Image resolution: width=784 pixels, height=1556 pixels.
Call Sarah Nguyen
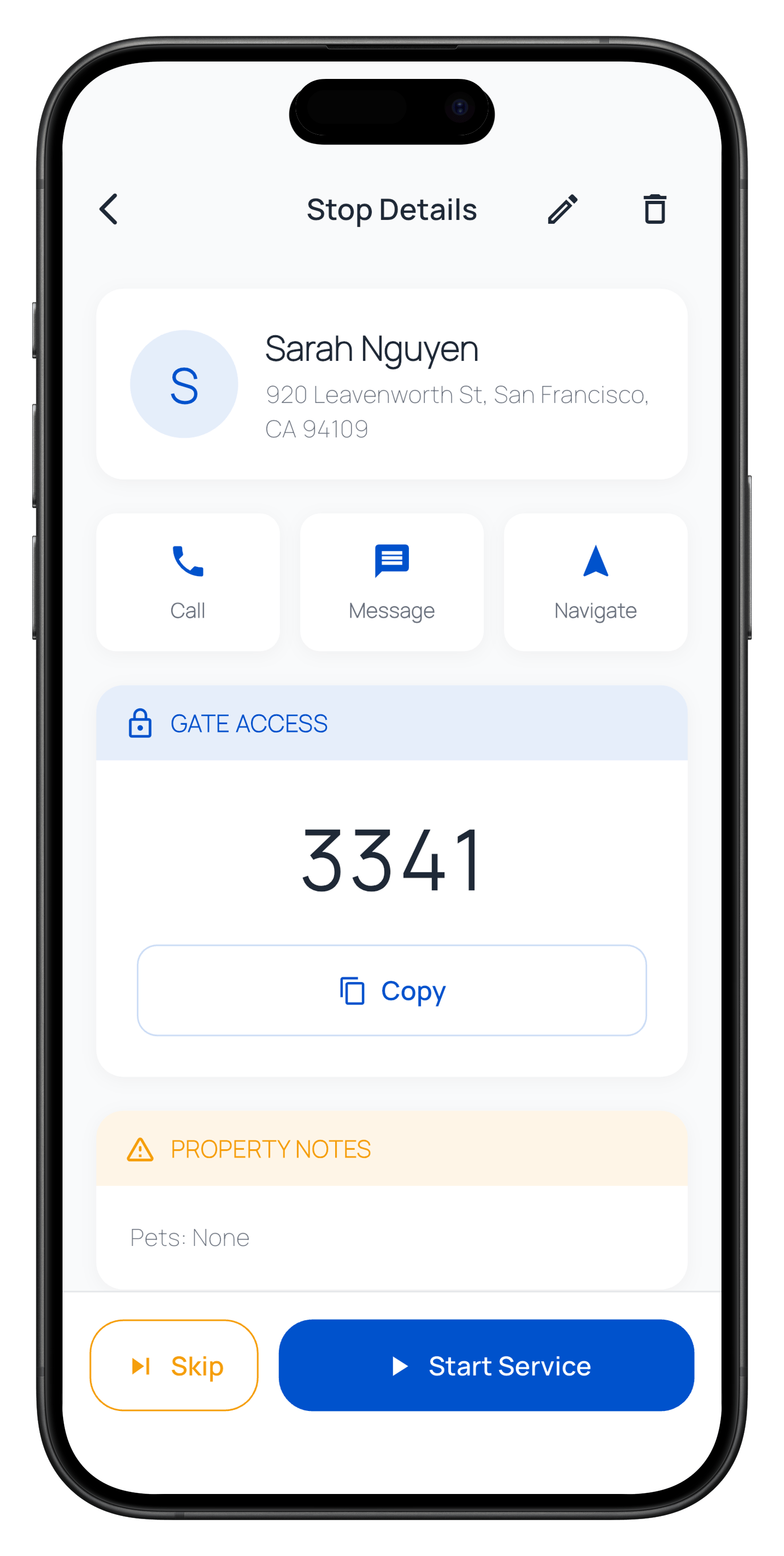click(188, 582)
